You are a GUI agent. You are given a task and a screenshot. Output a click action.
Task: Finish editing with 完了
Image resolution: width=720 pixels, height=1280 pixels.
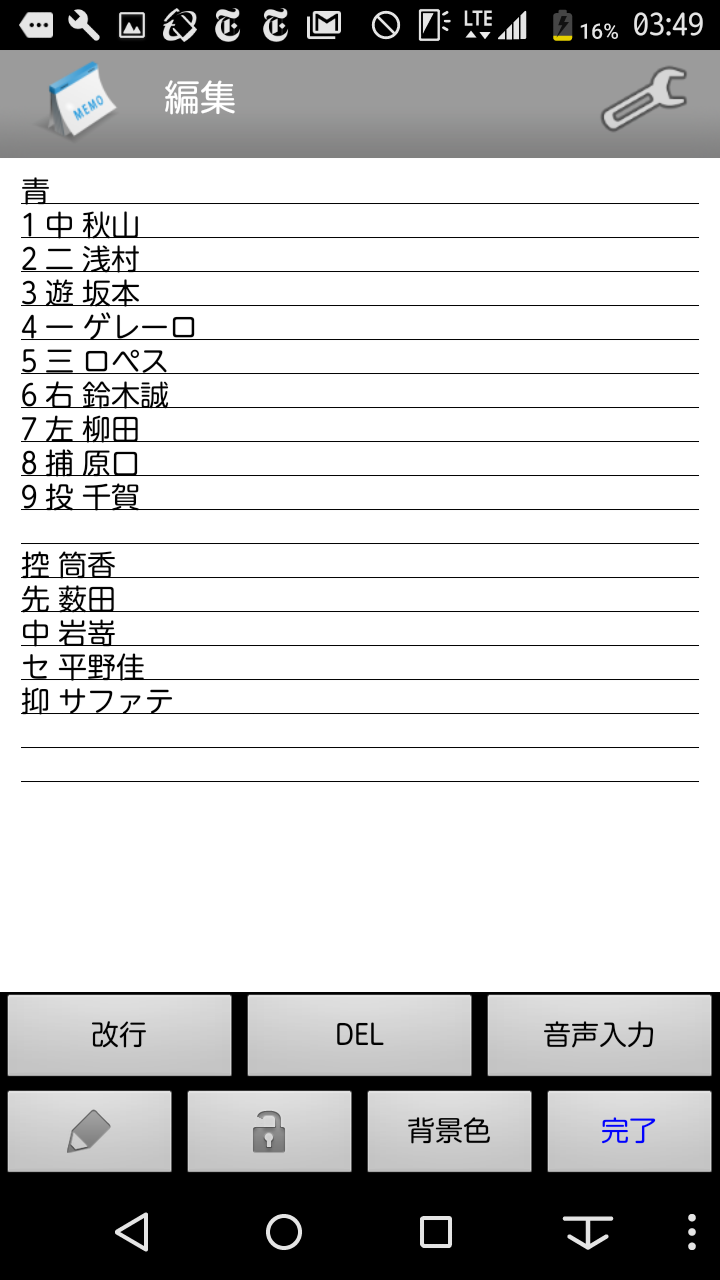(x=630, y=1131)
